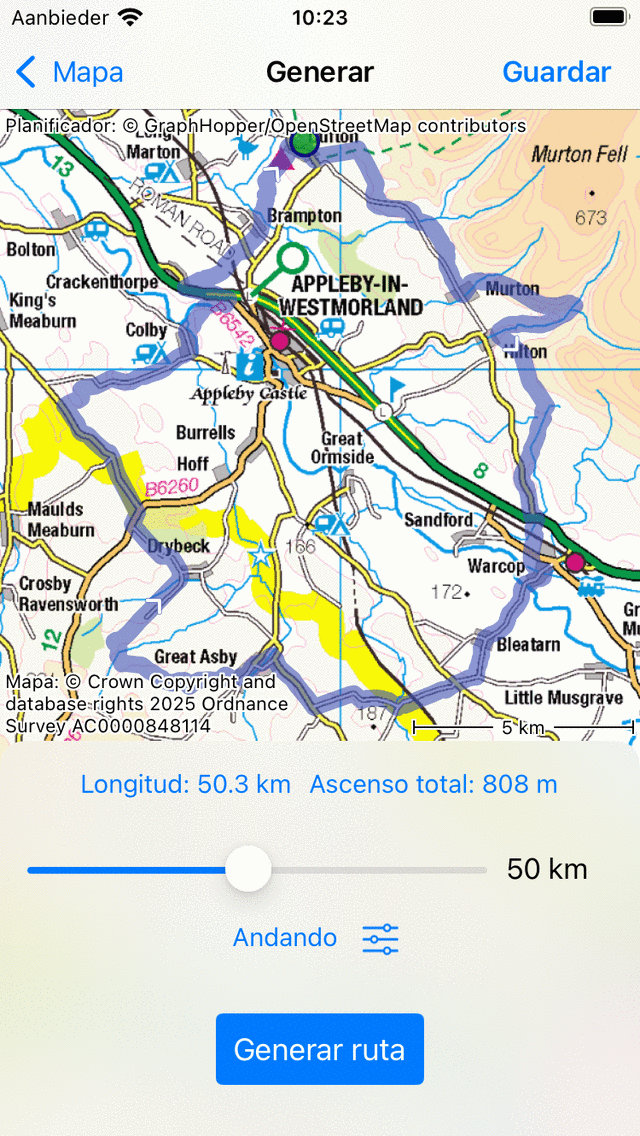The height and width of the screenshot is (1136, 640).
Task: Tap the route length slider handle
Action: [248, 869]
